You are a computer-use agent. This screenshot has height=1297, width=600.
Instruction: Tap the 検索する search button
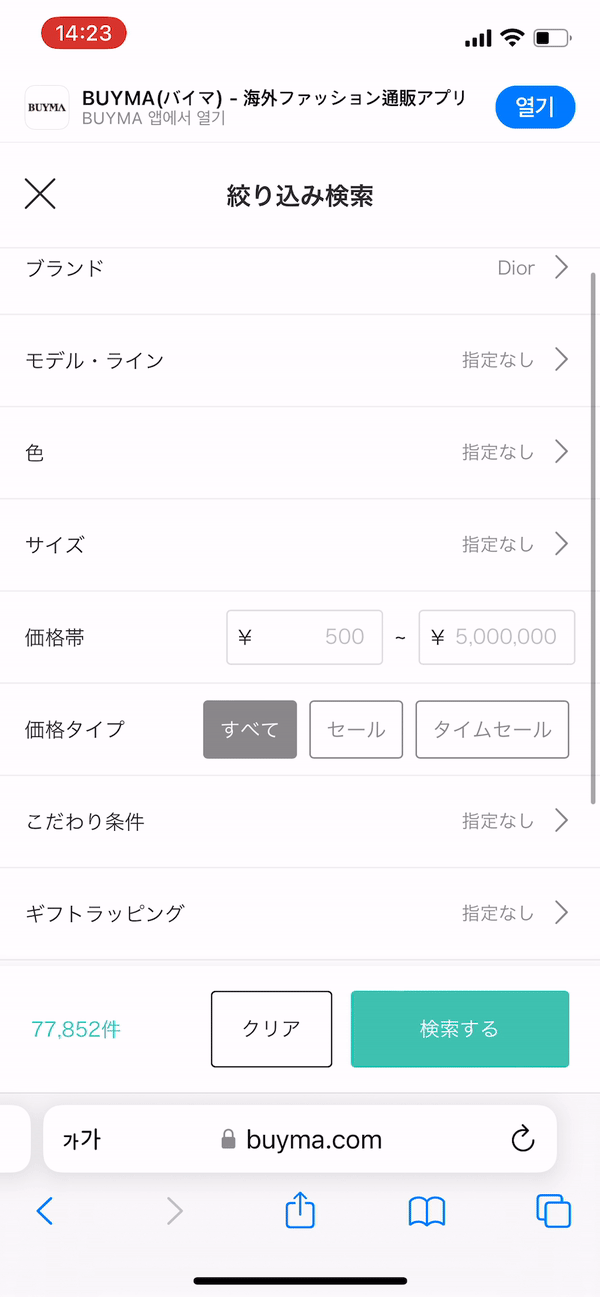click(459, 1029)
